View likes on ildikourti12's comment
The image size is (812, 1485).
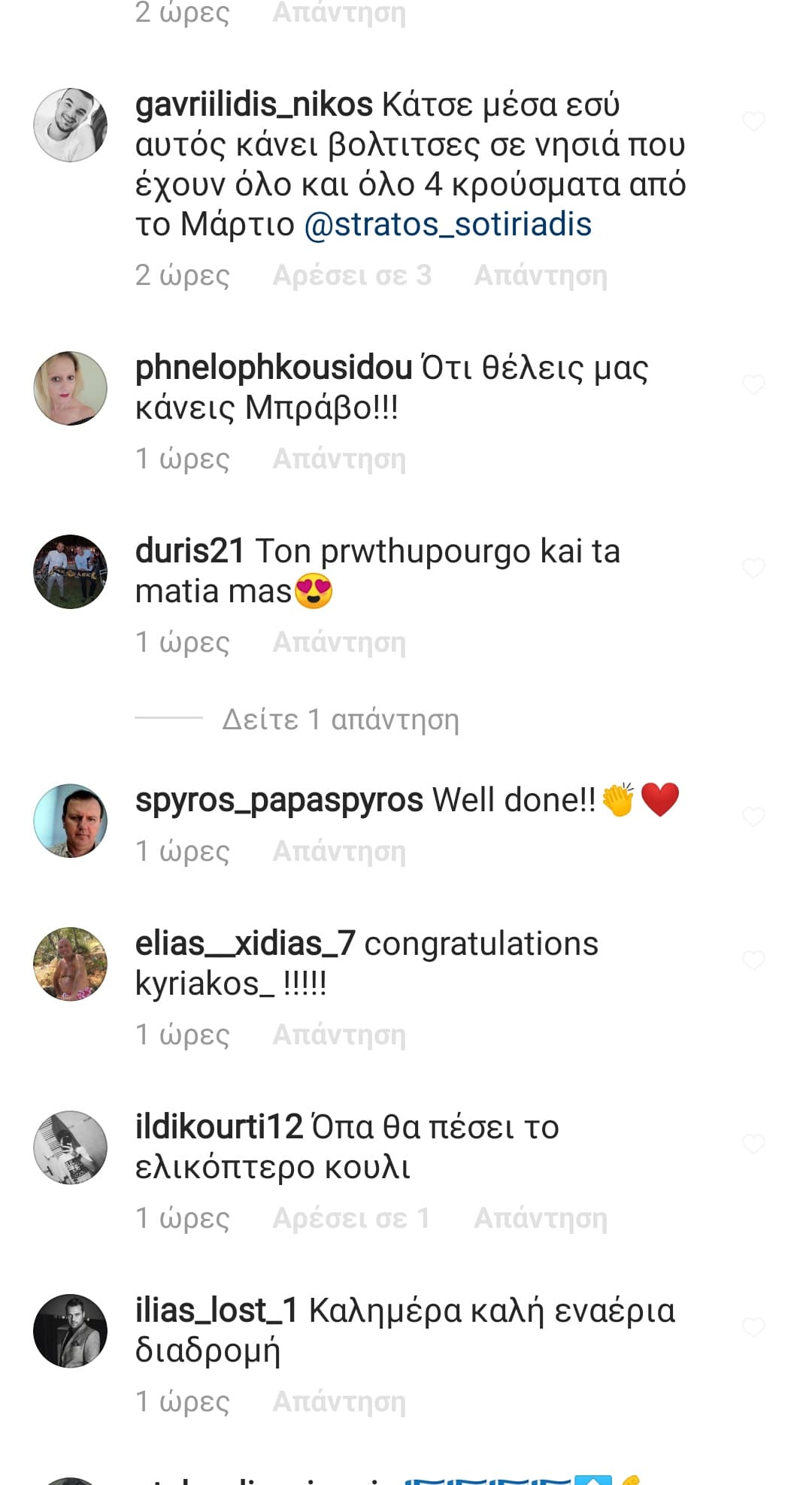click(351, 1218)
